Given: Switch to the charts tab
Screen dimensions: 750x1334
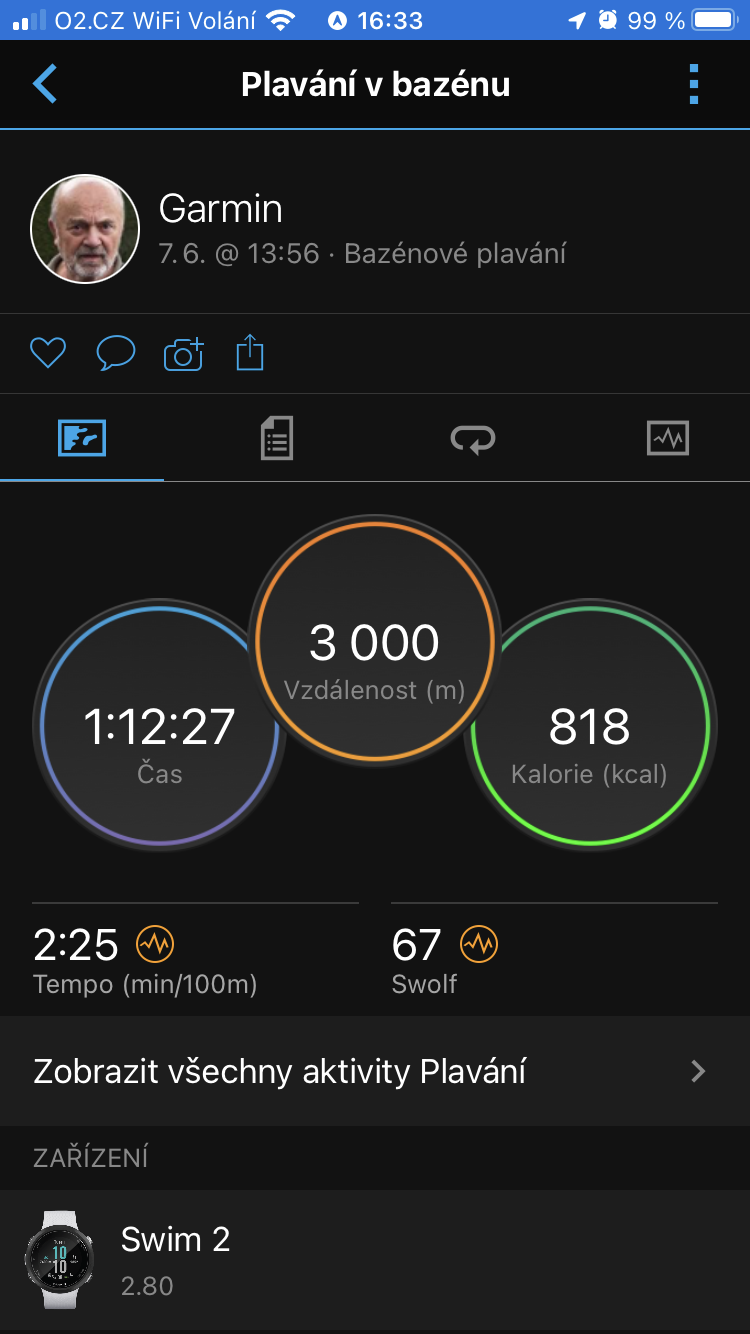Looking at the screenshot, I should click(667, 438).
